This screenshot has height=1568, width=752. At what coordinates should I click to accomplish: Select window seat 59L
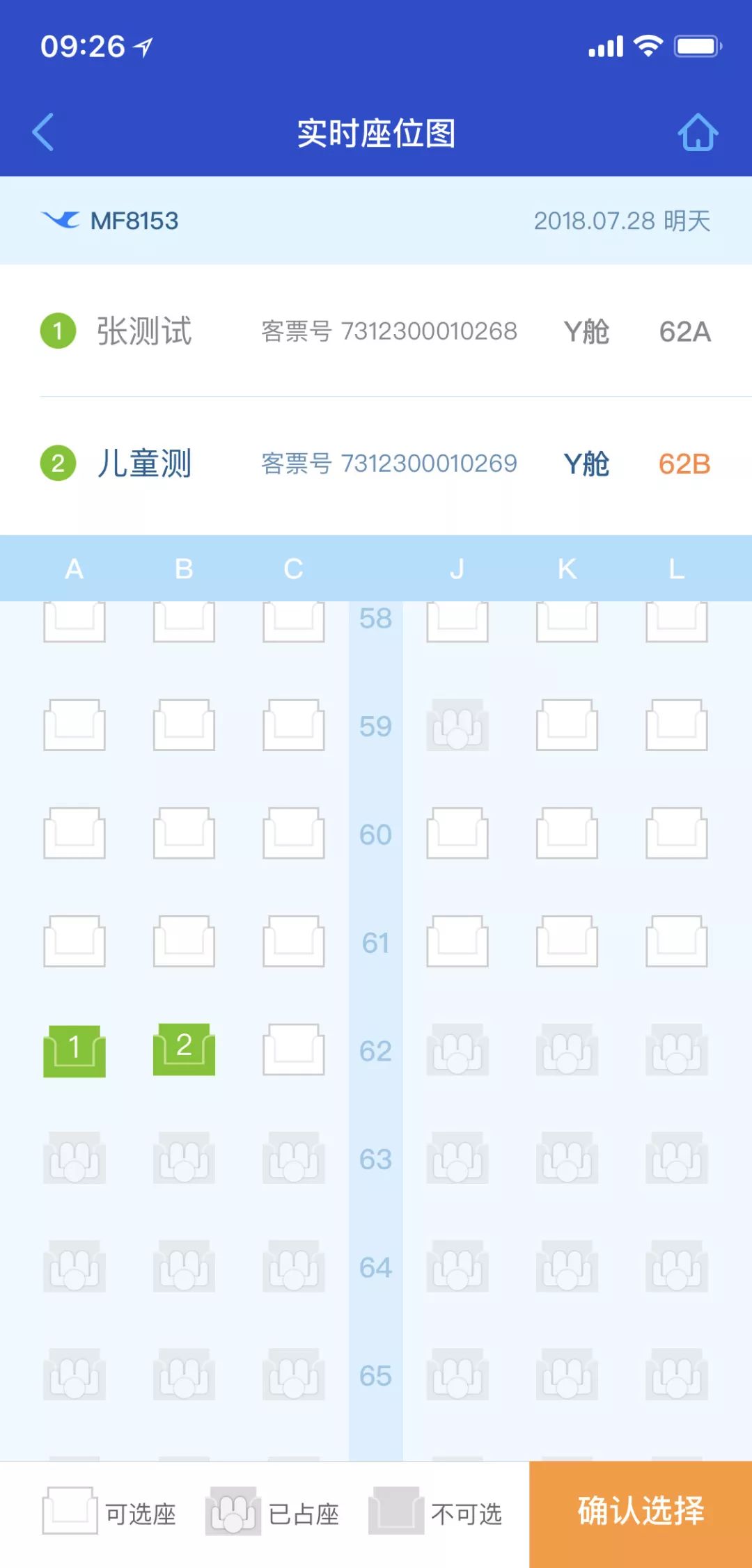point(676,725)
